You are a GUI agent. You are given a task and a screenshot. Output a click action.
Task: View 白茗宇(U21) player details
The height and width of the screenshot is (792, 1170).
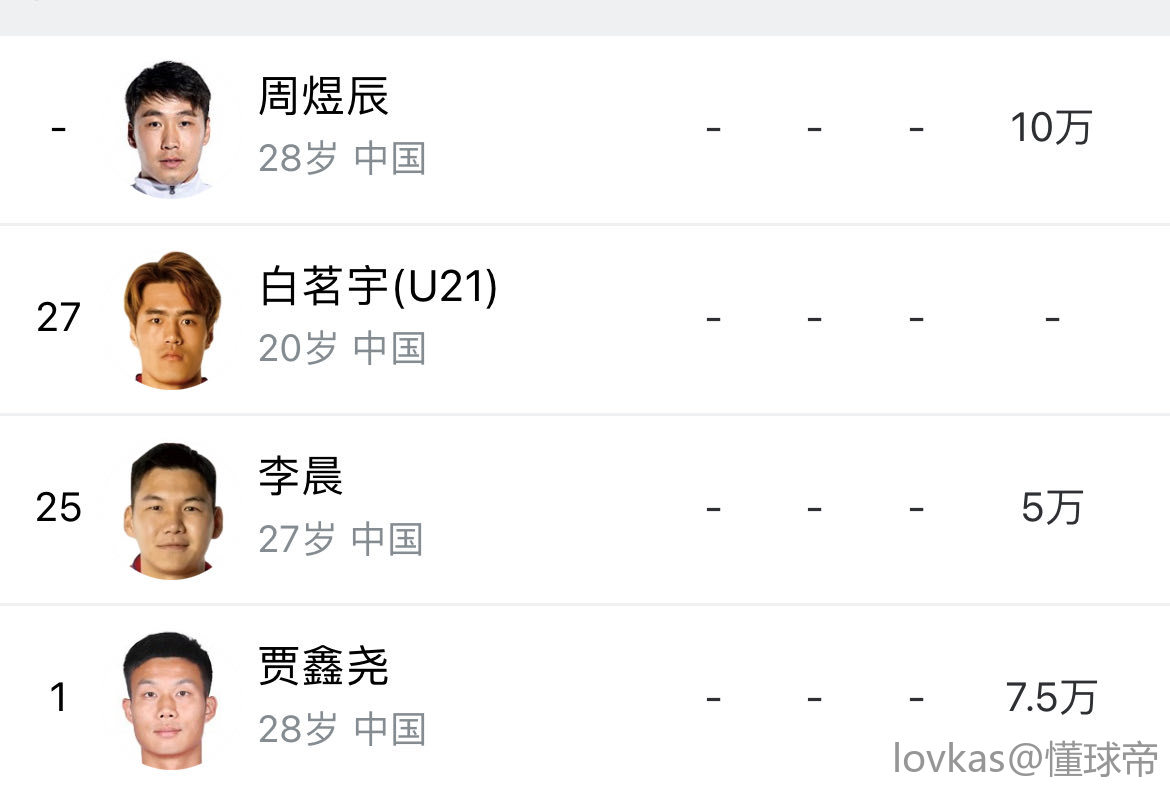[x=378, y=288]
